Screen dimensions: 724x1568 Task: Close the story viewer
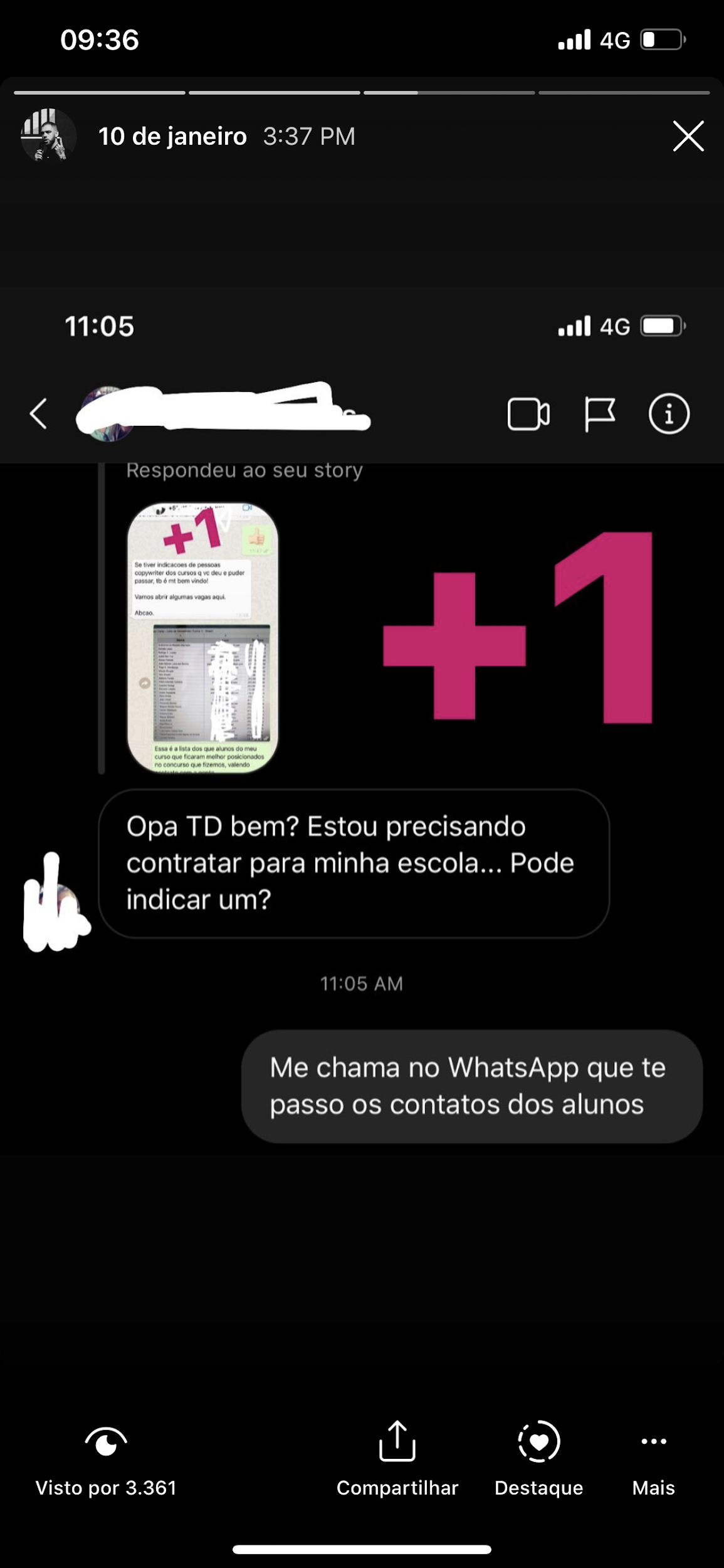tap(688, 136)
